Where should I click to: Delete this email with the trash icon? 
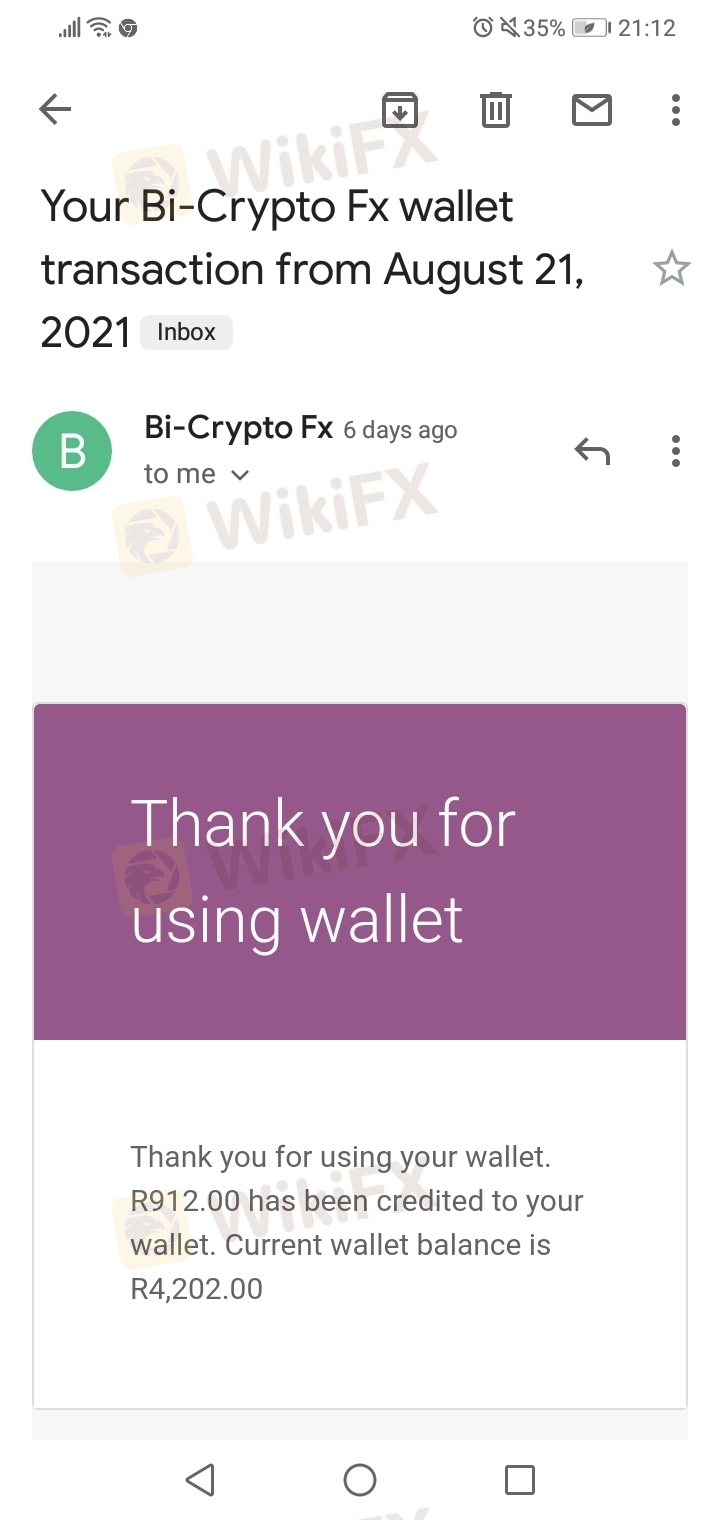[495, 109]
